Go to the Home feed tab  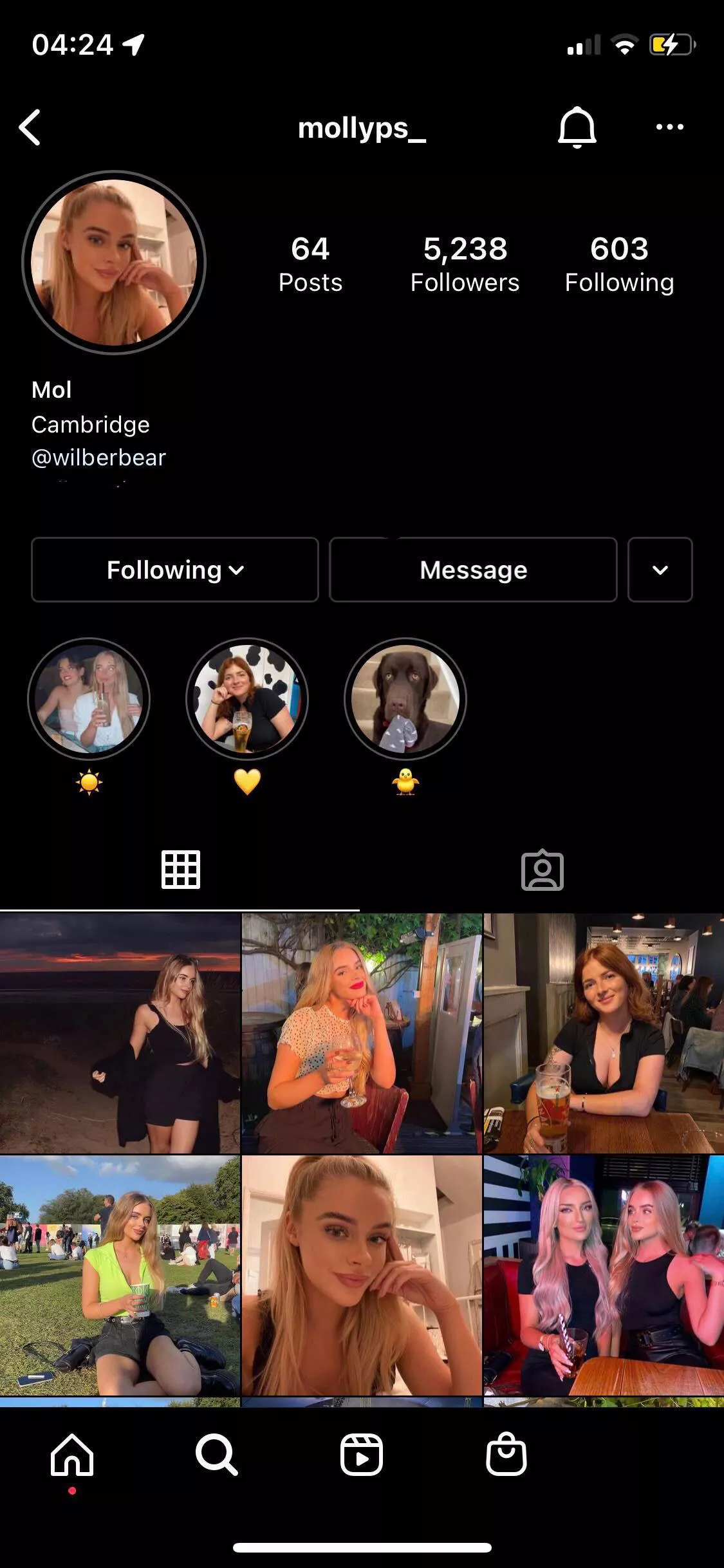(x=72, y=1455)
